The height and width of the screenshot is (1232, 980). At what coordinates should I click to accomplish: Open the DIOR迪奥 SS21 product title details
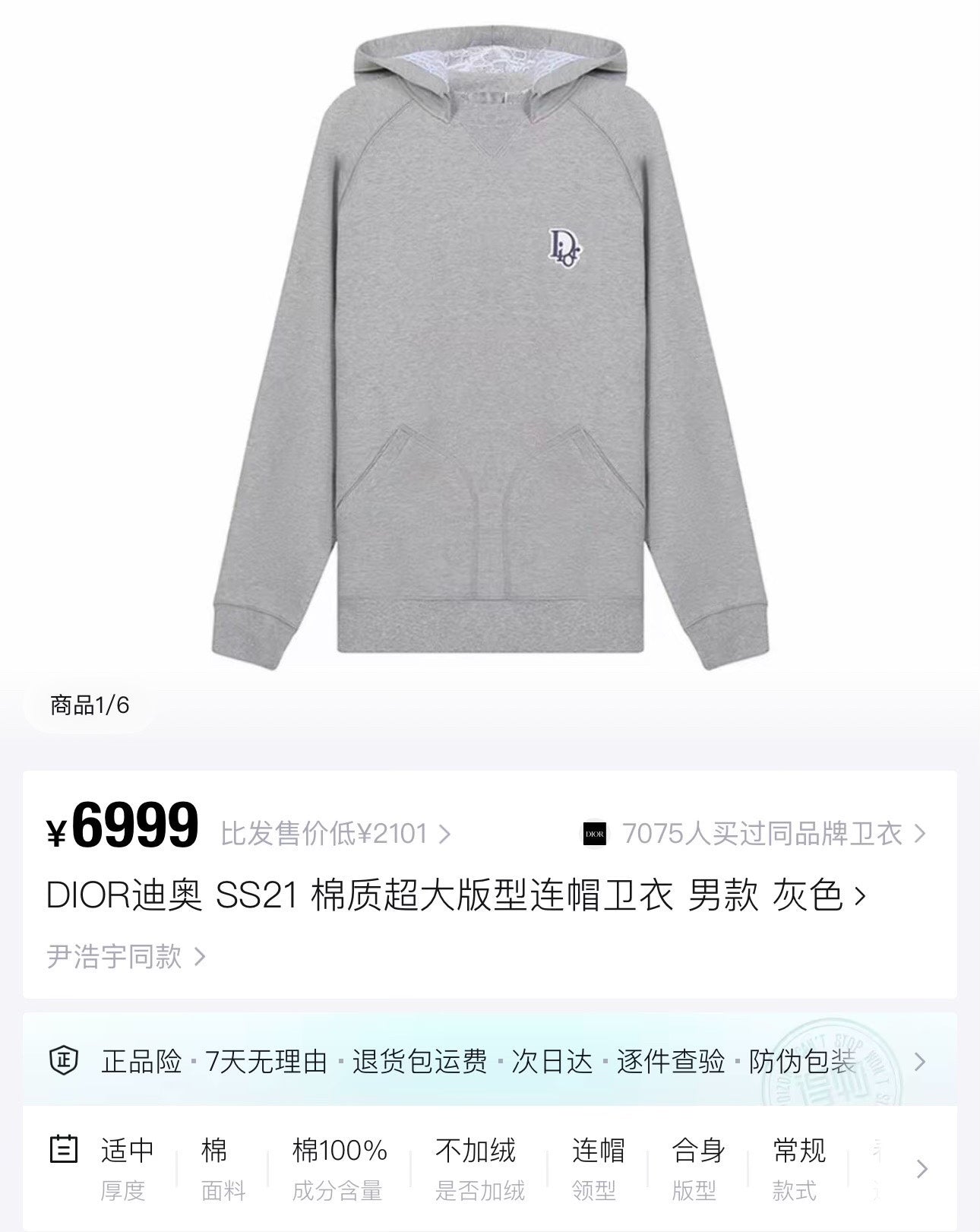pyautogui.click(x=456, y=895)
